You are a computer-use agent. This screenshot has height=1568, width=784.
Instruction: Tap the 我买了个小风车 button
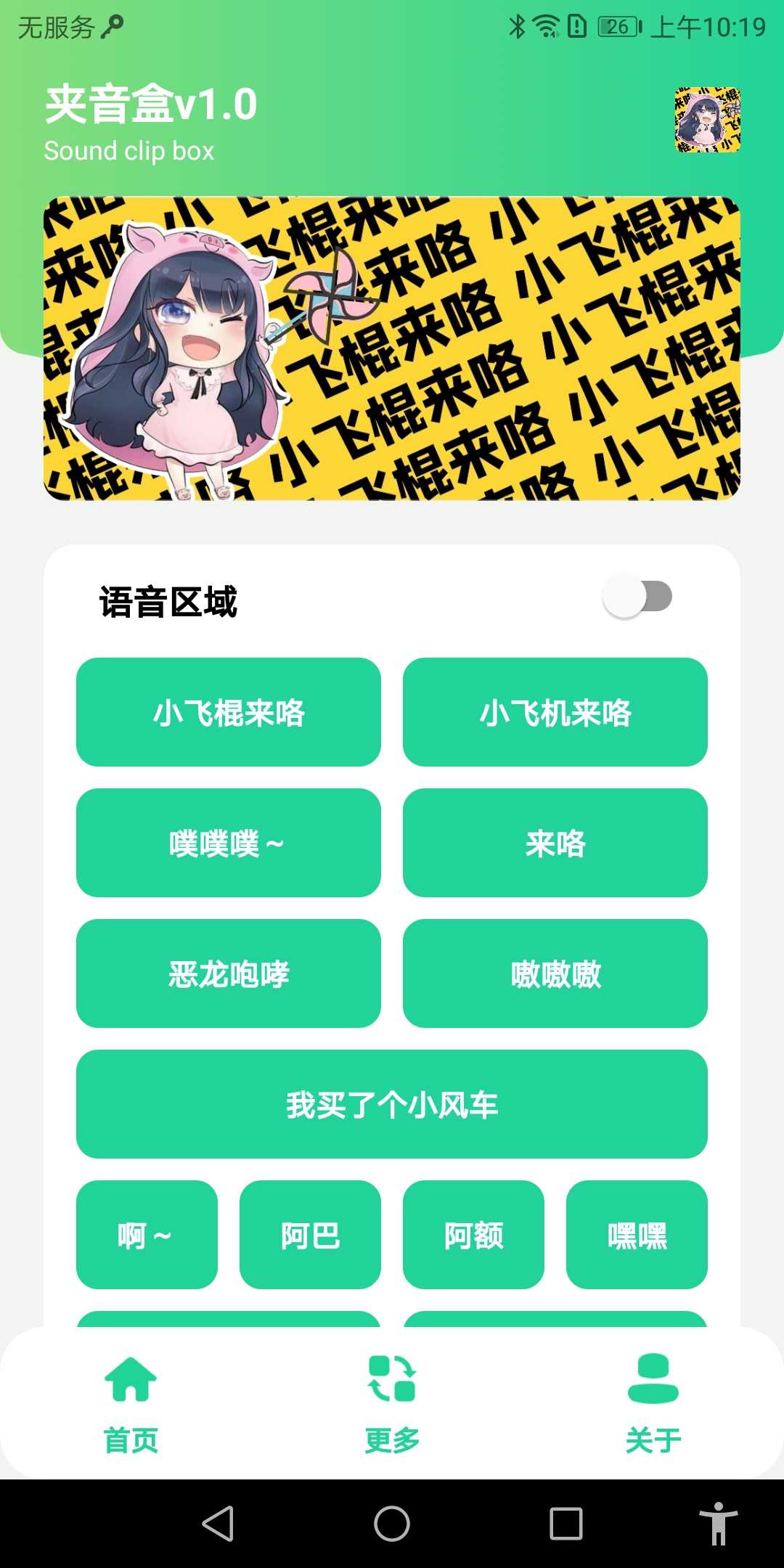391,1105
